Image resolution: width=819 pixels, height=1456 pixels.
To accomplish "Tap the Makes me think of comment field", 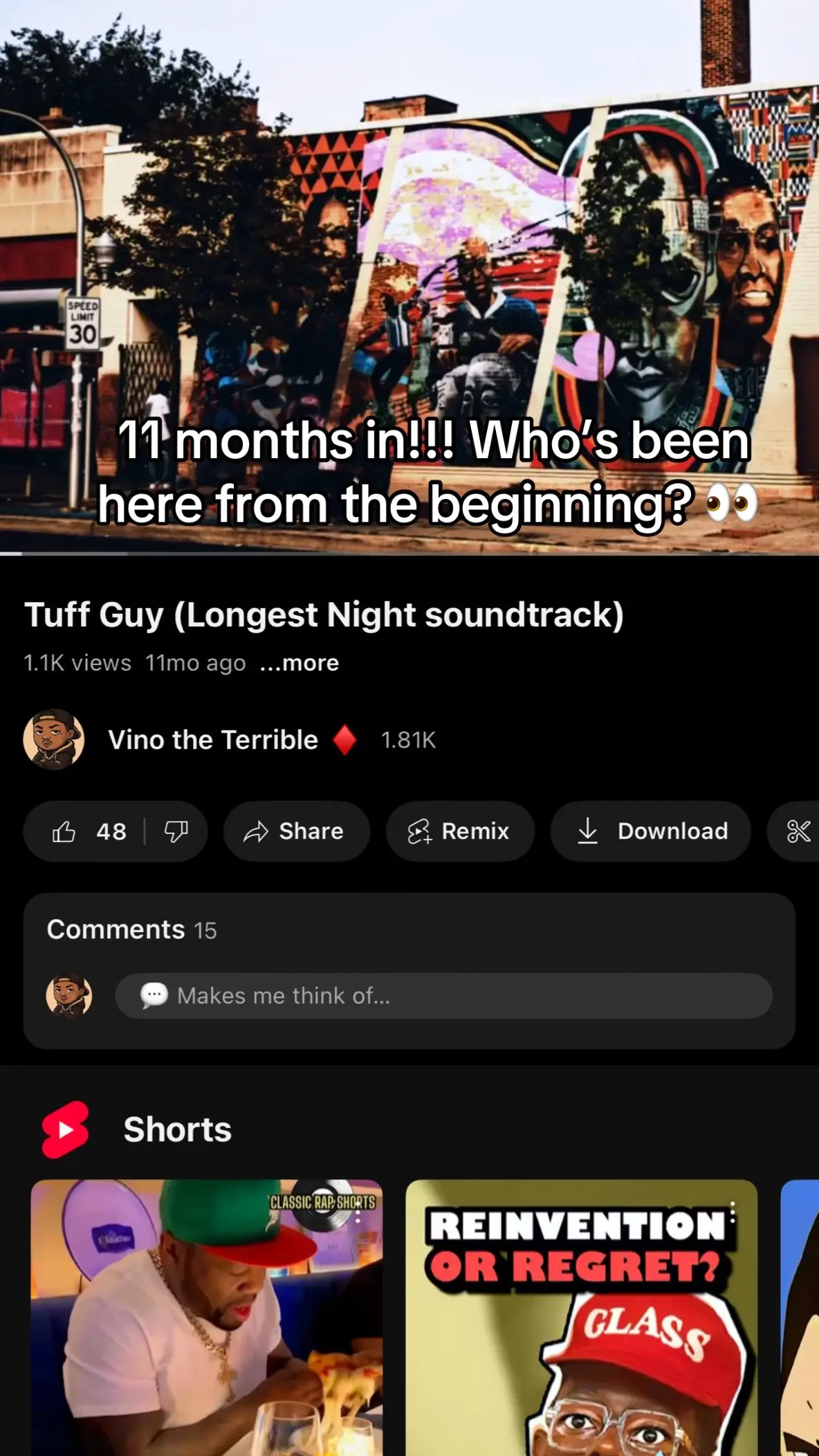I will pos(443,996).
